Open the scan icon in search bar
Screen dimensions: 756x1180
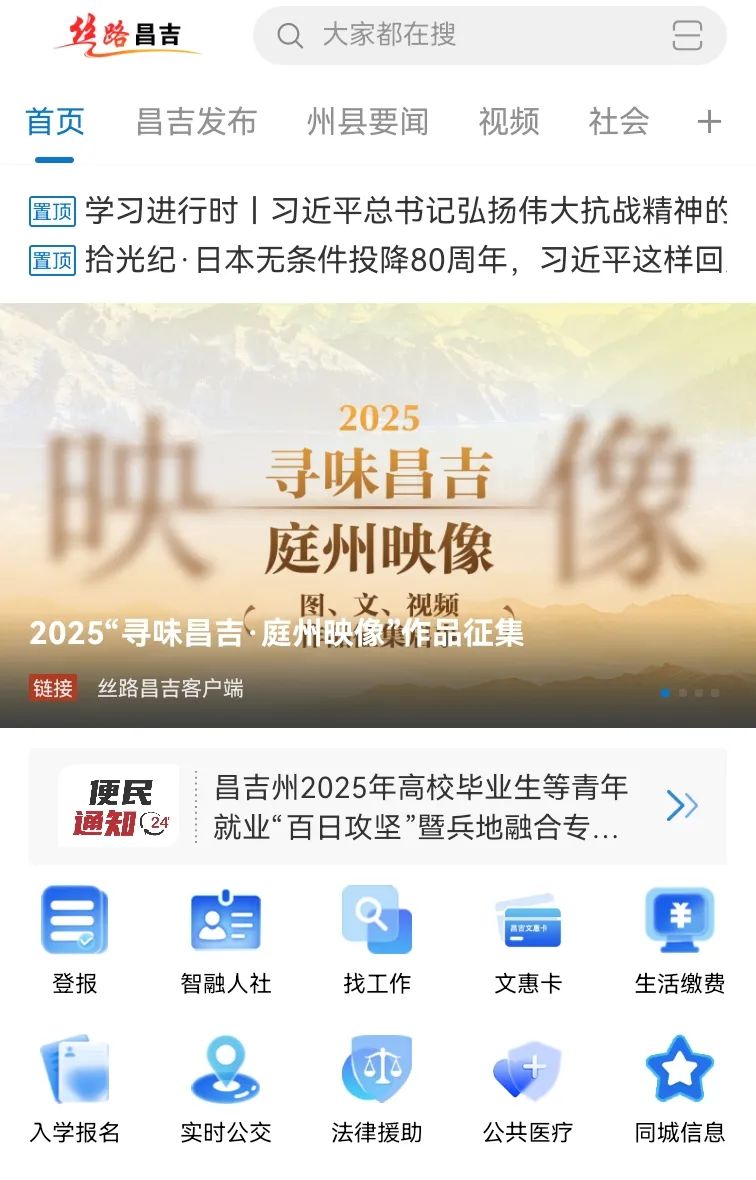pyautogui.click(x=687, y=36)
